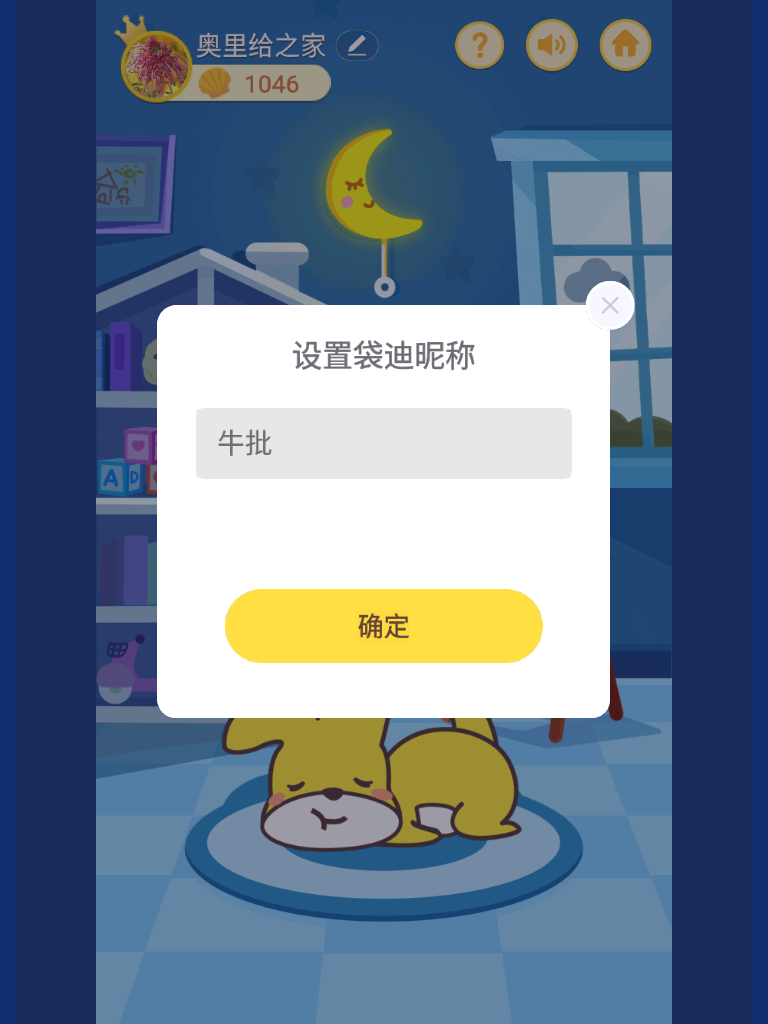Confirm nickname with 确定 button

383,626
